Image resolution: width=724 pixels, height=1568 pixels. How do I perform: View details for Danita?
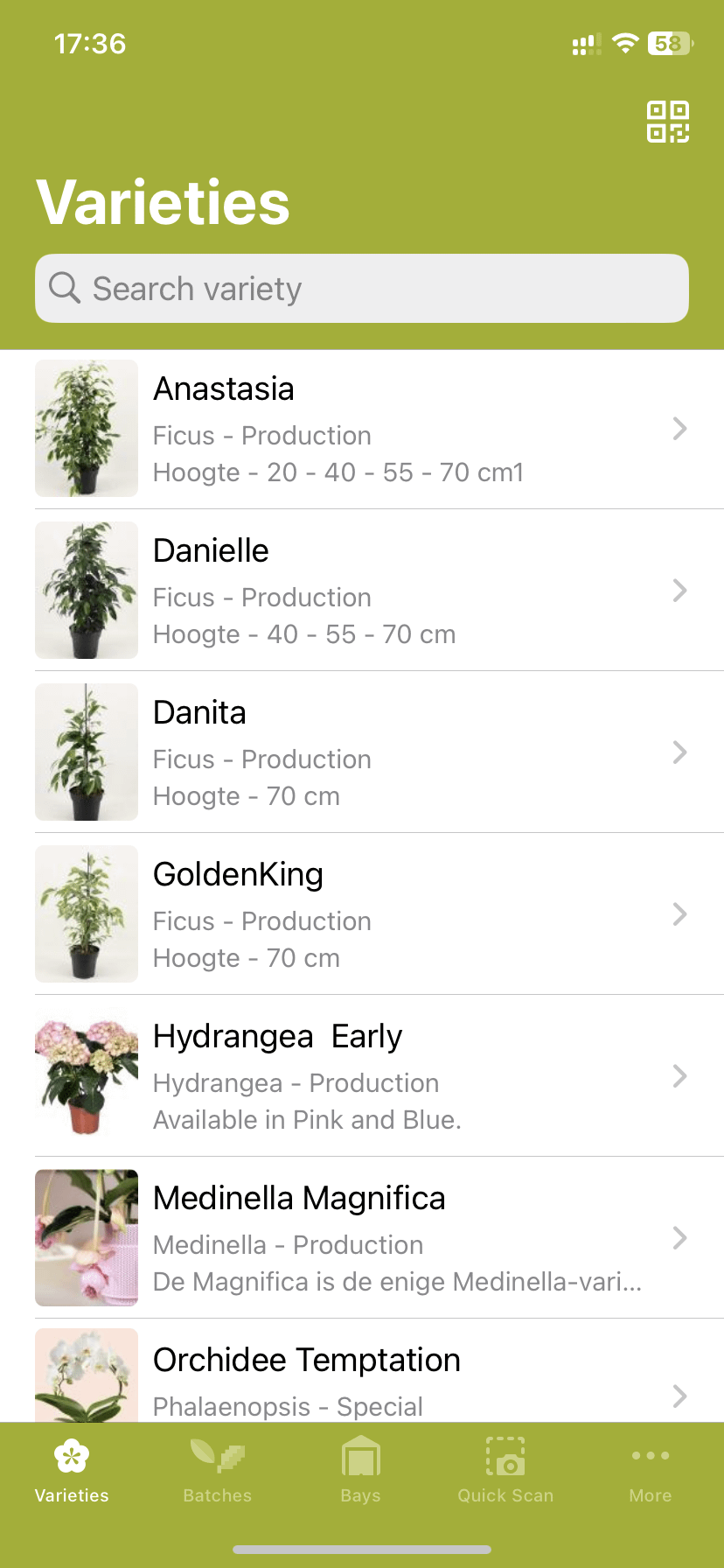coord(362,752)
